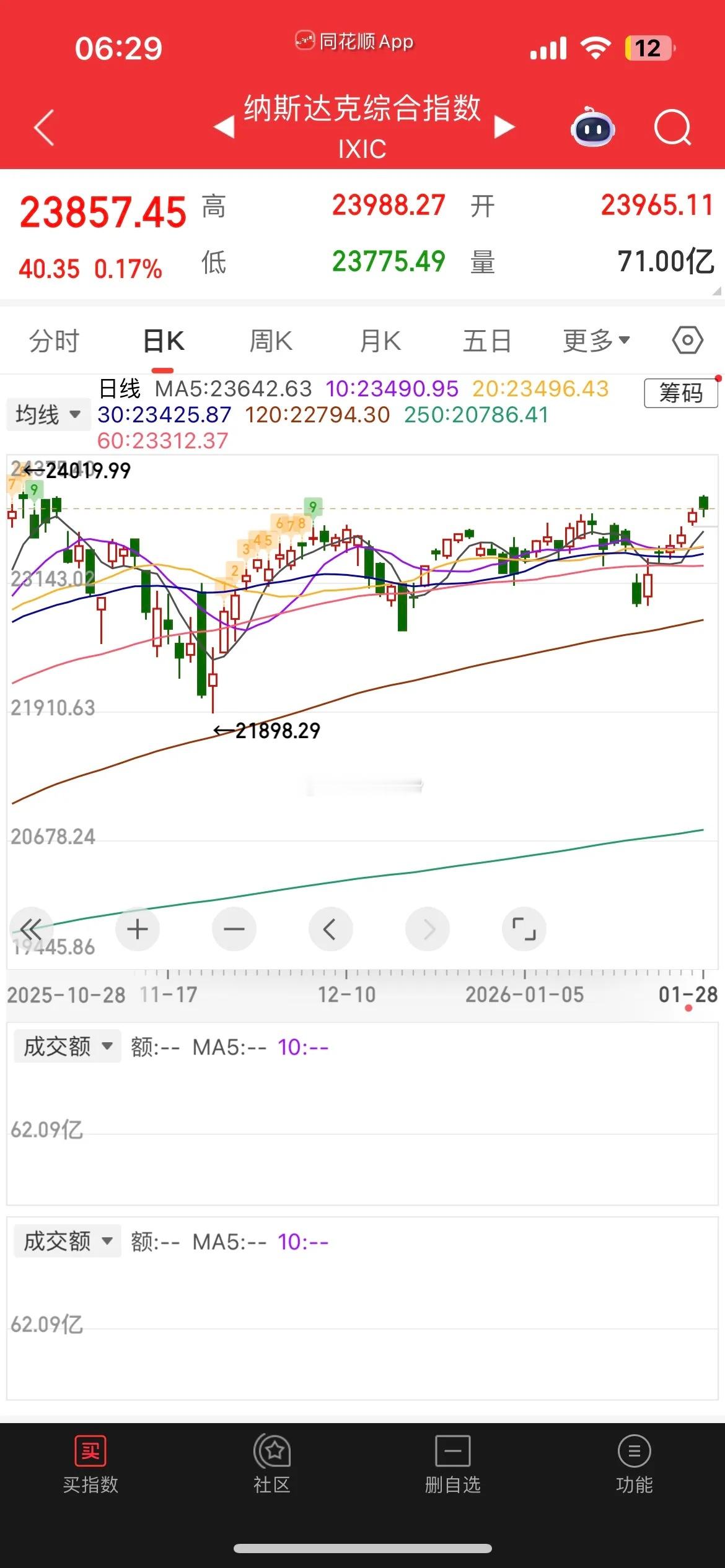This screenshot has height=1568, width=725.
Task: Open the 成交额 indicator dropdown
Action: coord(66,1047)
